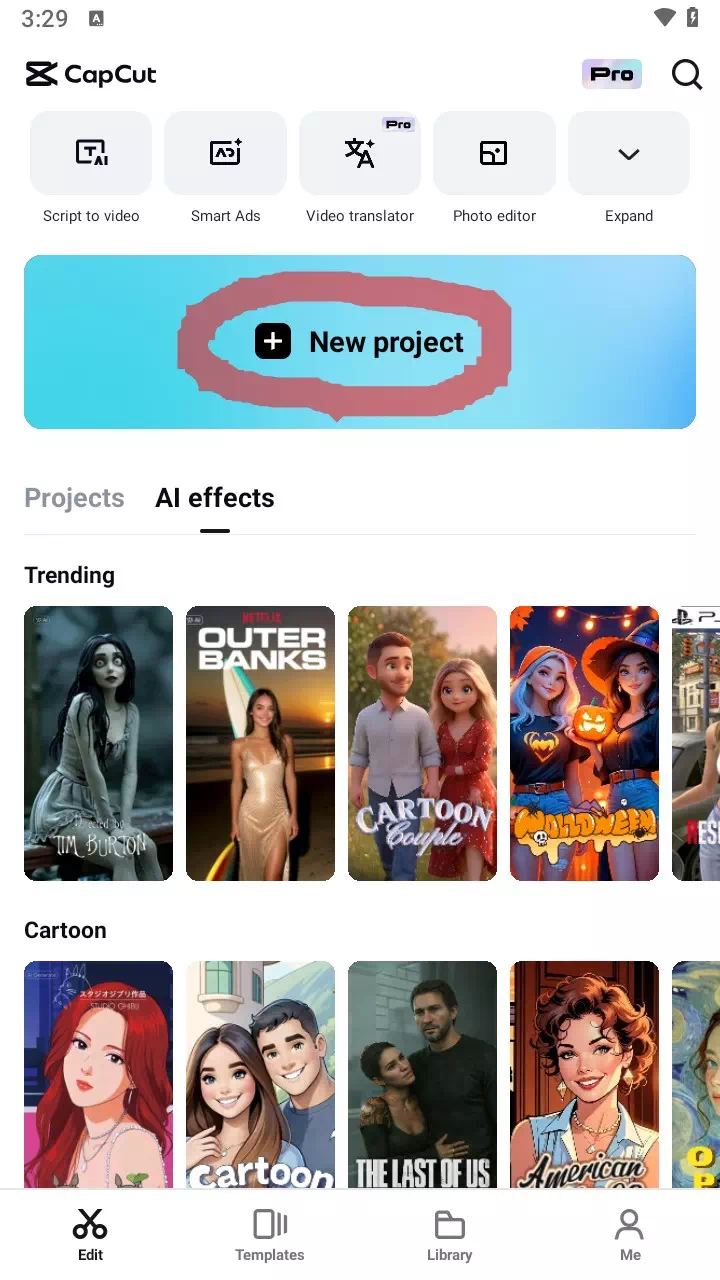The image size is (720, 1280).
Task: Open The Last of Us cartoon effect
Action: [x=422, y=1074]
